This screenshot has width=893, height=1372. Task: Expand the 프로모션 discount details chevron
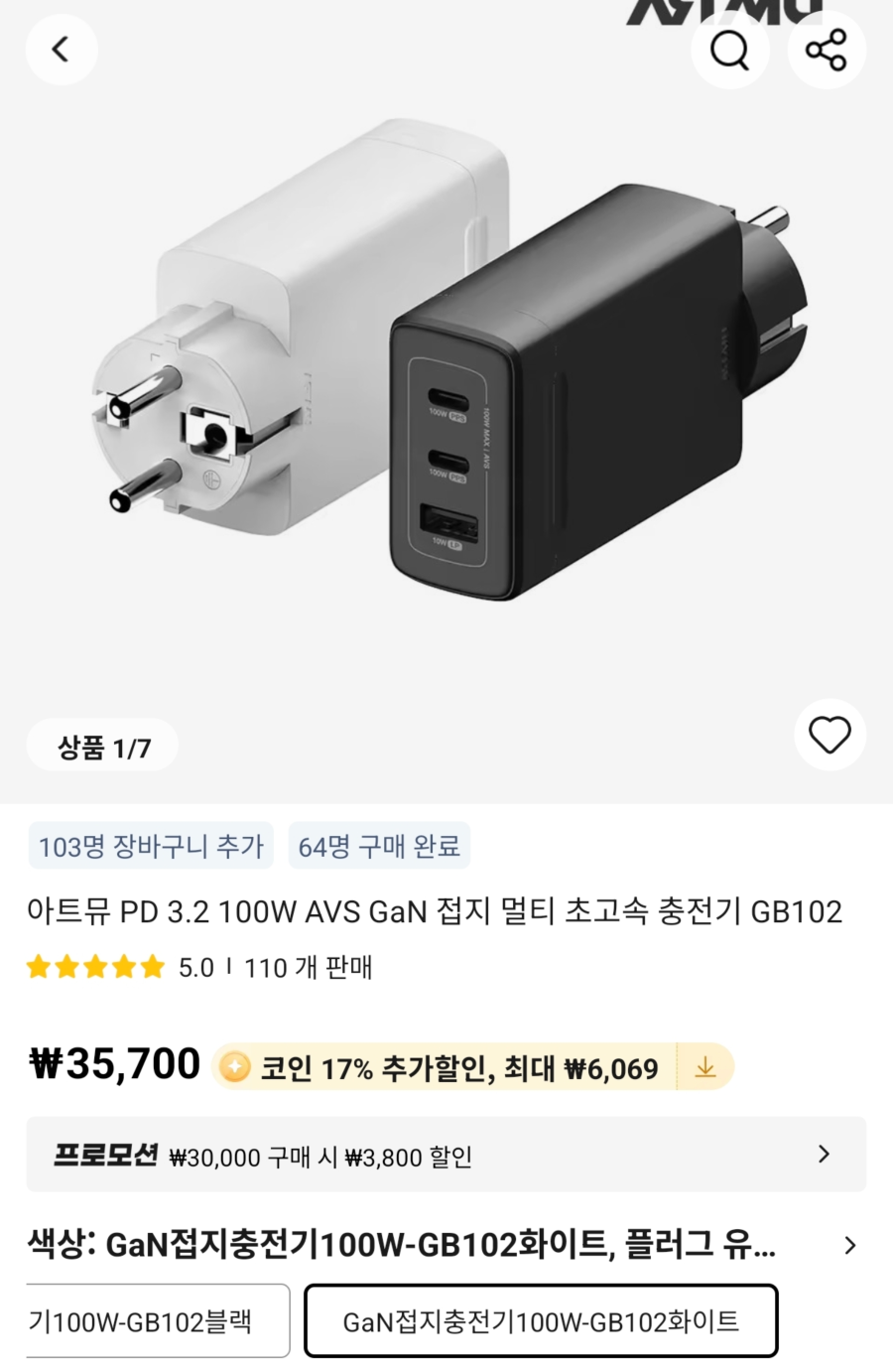point(824,1155)
